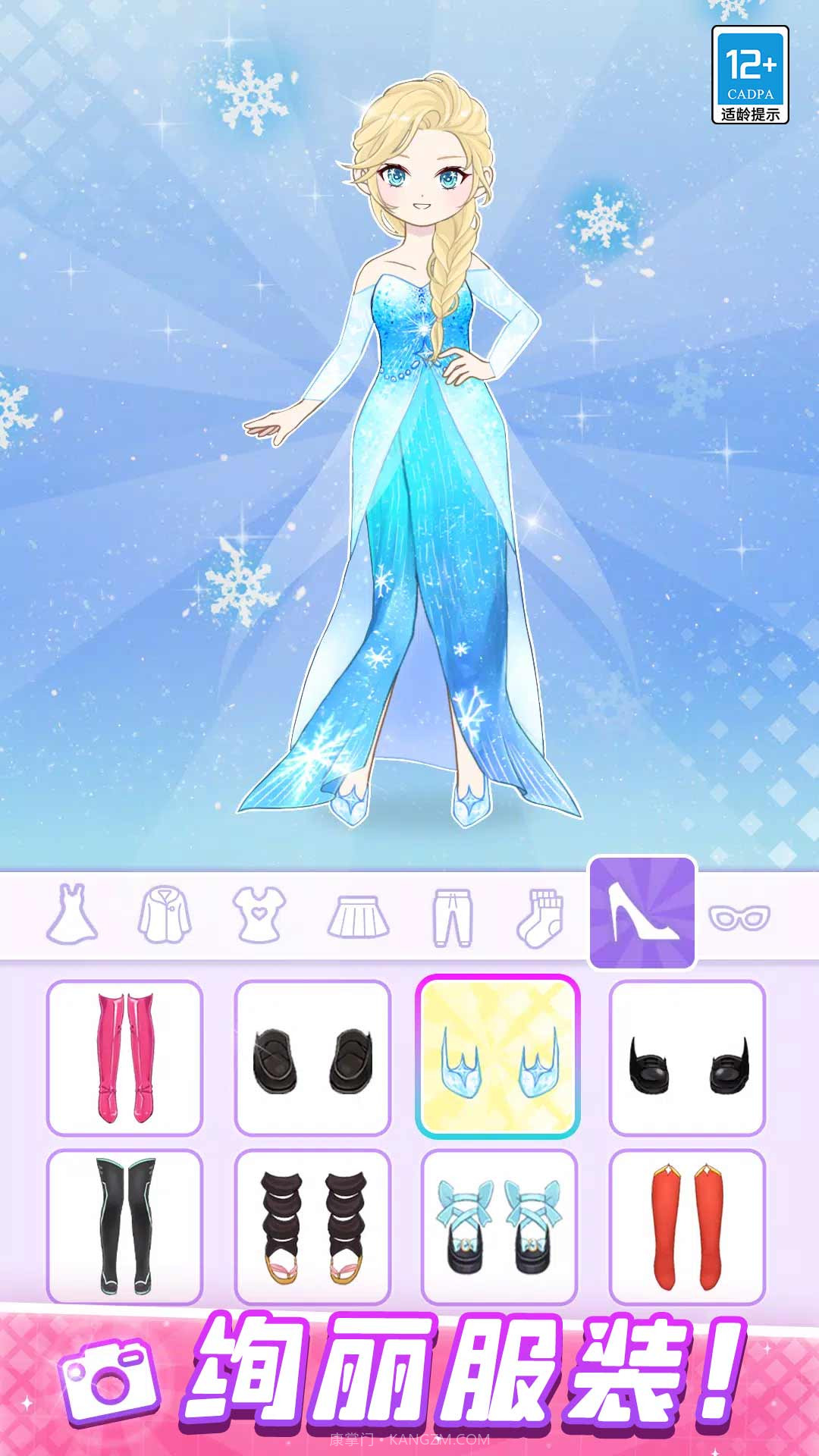This screenshot has height=1456, width=819.
Task: Choose the black loafers
Action: pos(312,1058)
